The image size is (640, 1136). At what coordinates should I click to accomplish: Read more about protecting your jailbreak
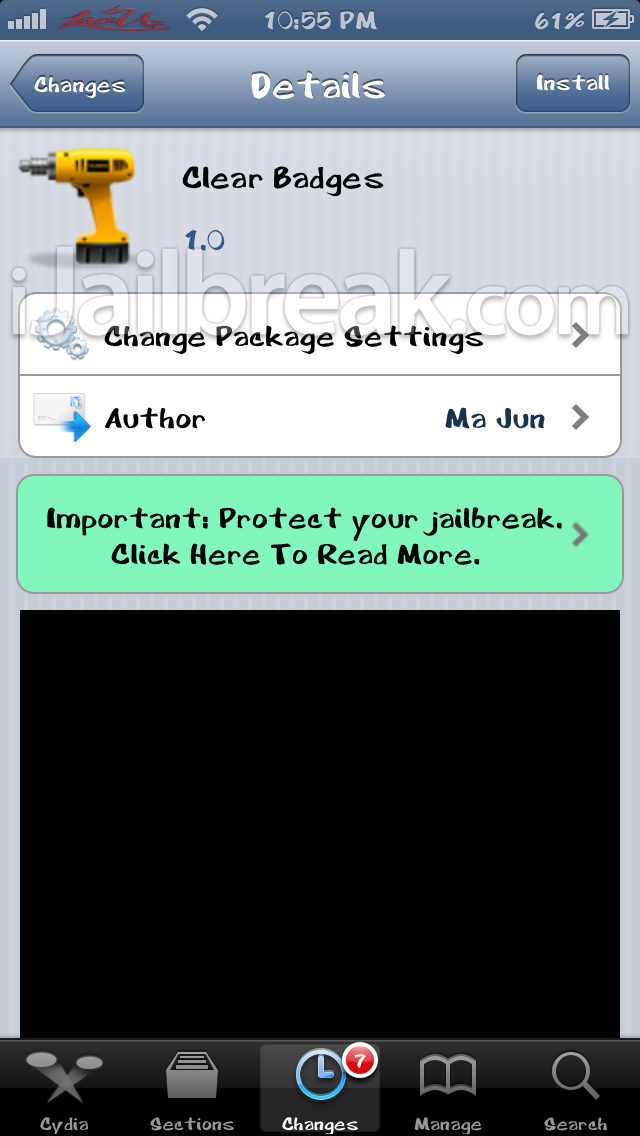[320, 535]
